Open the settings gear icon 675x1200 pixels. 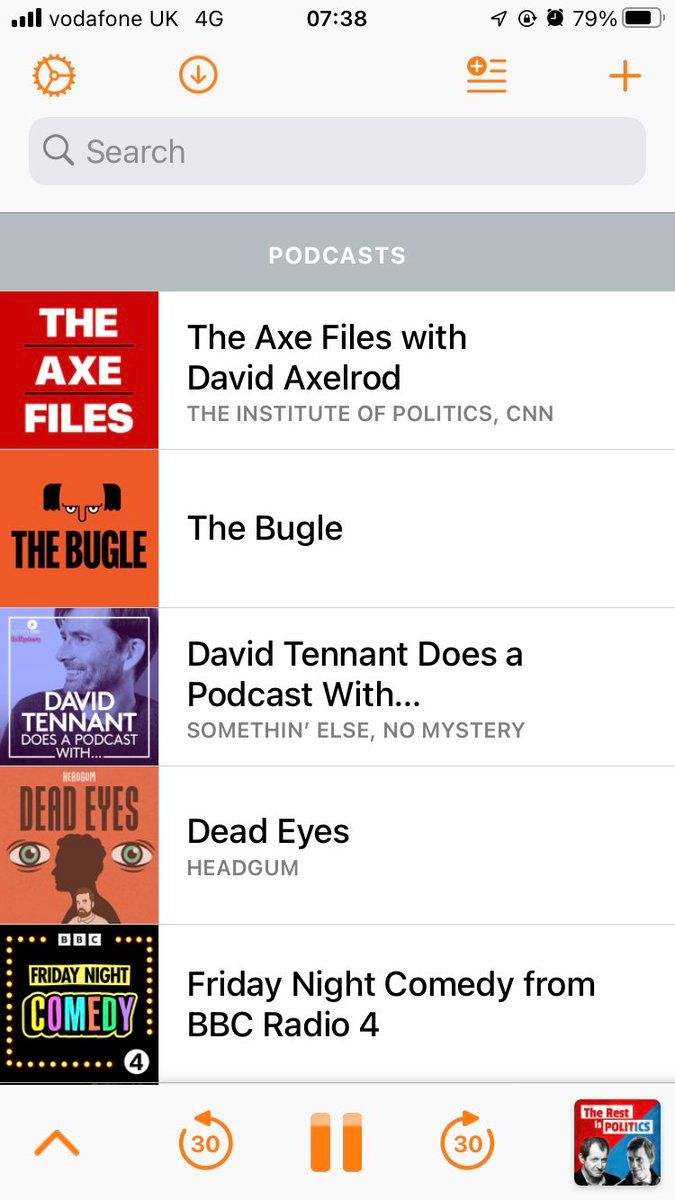pos(54,76)
